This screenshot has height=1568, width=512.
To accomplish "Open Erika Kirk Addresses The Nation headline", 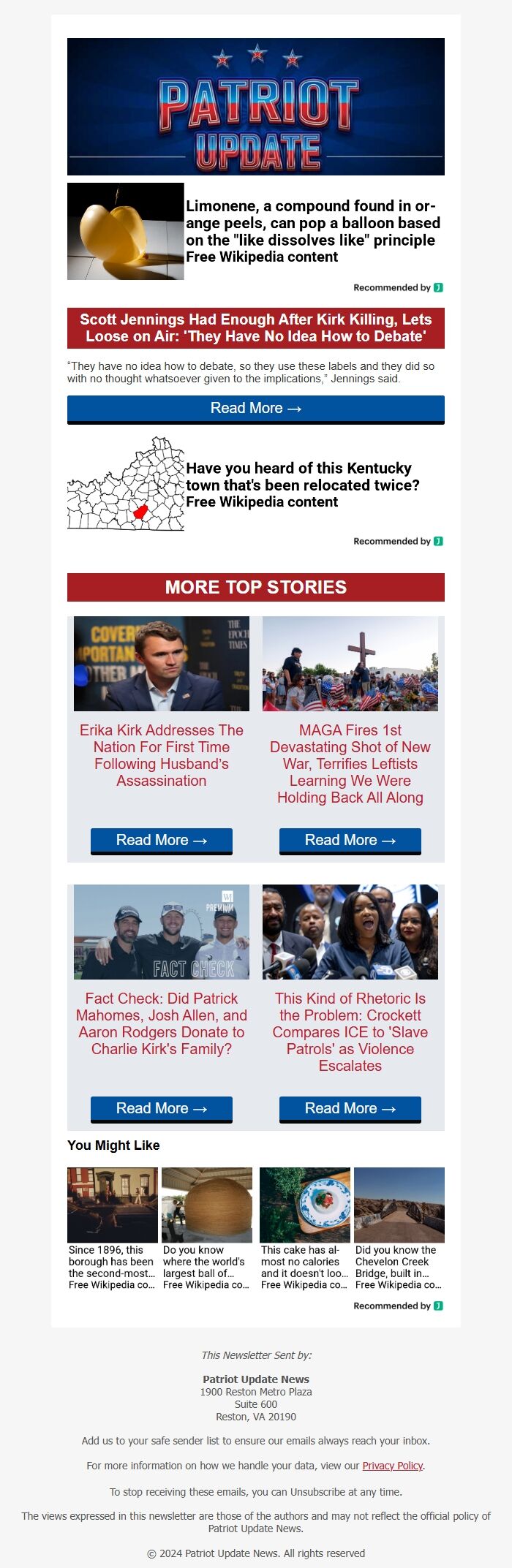I will 162,755.
